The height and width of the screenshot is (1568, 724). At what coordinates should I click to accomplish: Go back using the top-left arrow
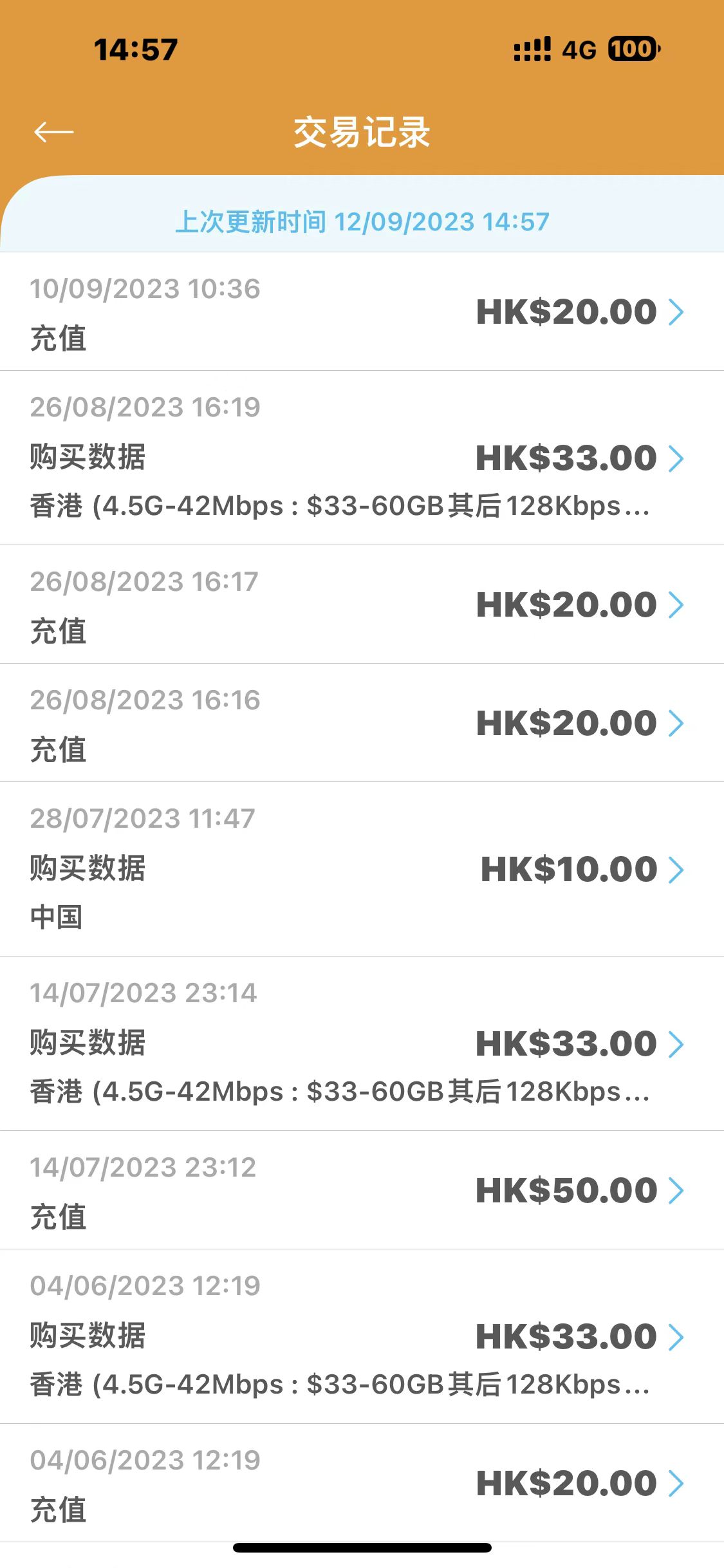[54, 133]
